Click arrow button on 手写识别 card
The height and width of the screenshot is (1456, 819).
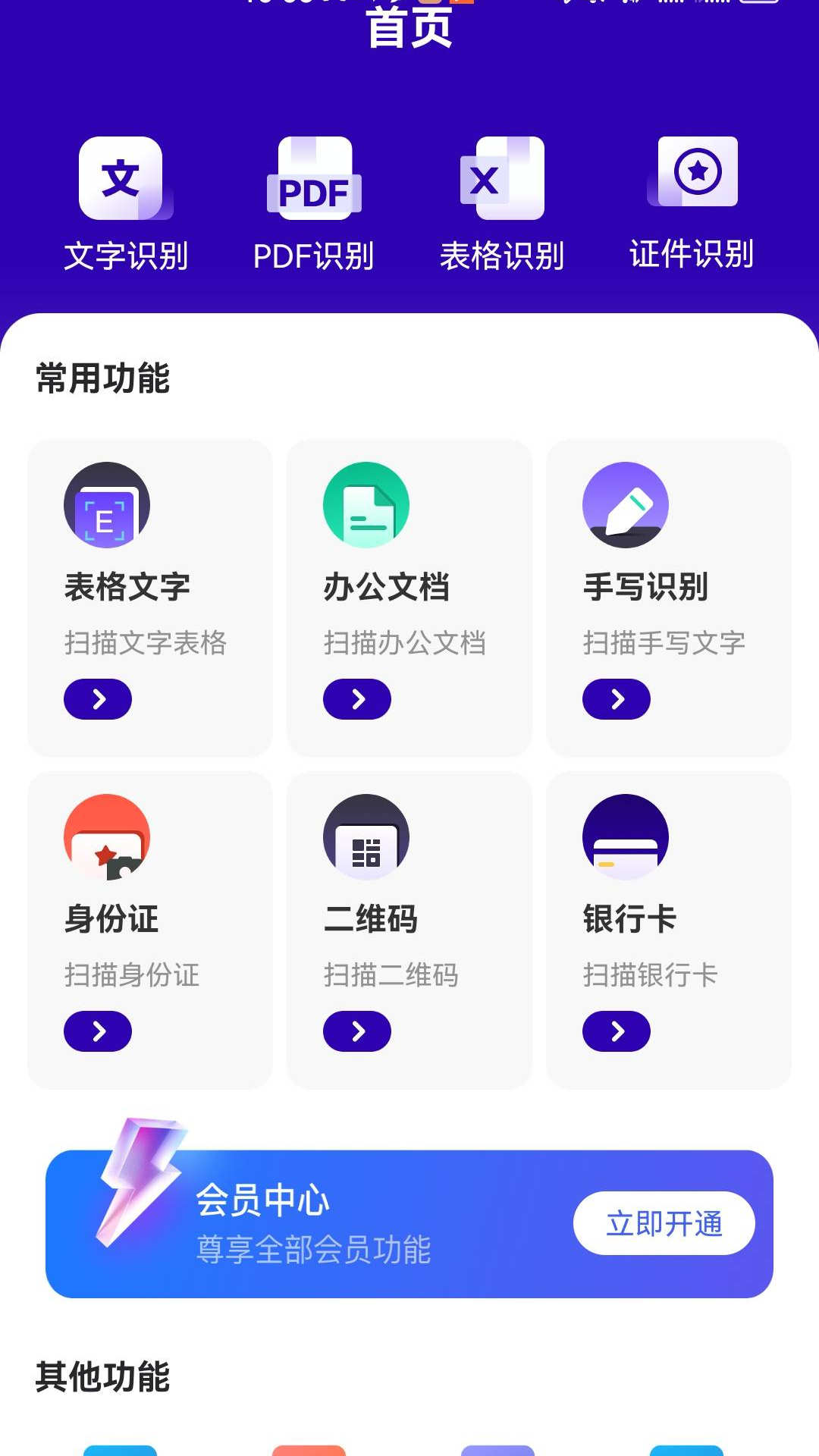click(x=616, y=699)
